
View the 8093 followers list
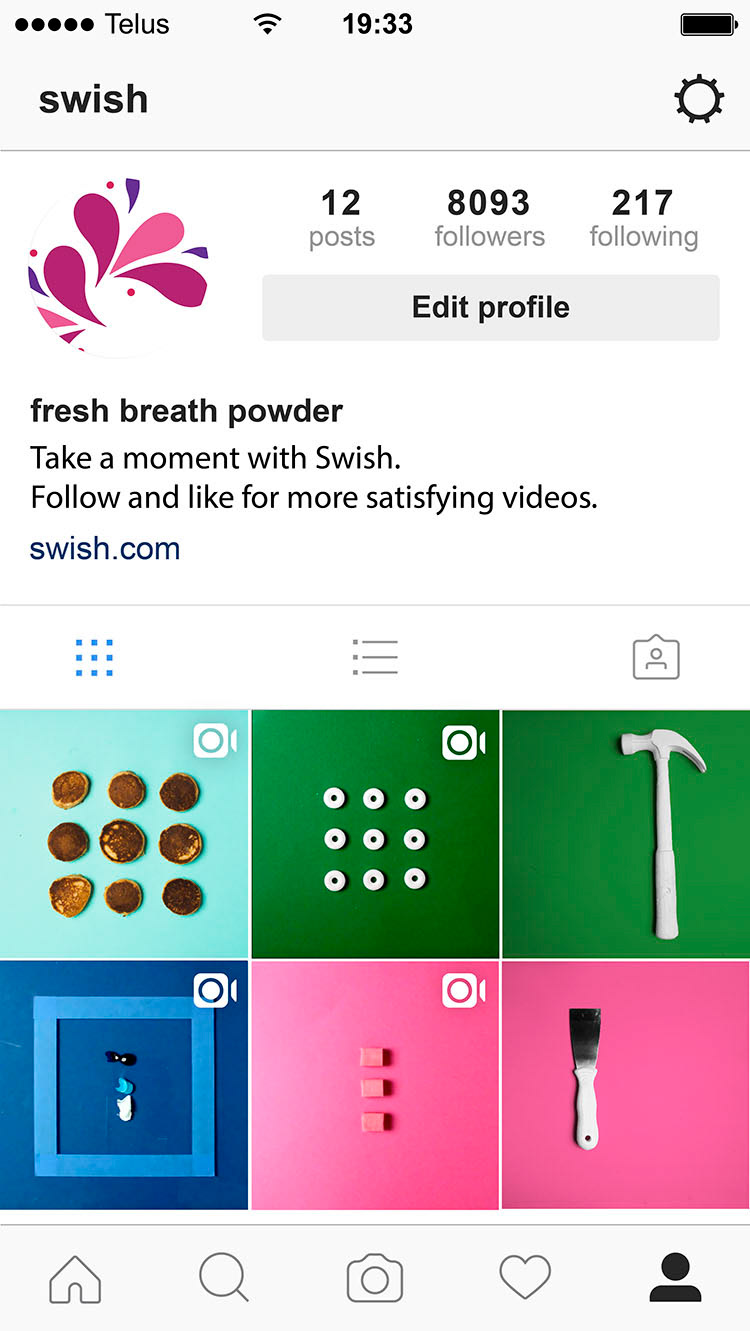[489, 218]
